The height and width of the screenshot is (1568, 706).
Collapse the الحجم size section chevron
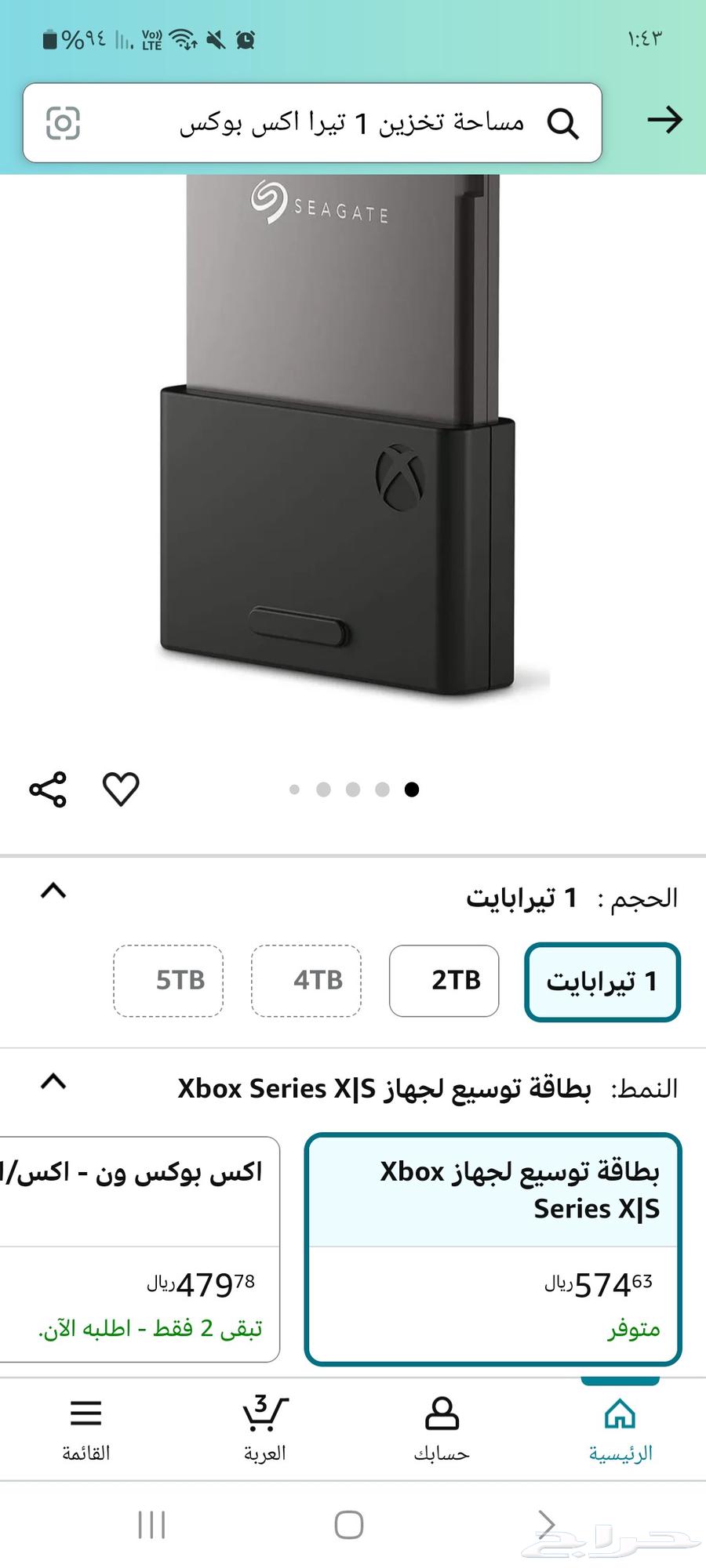coord(54,891)
